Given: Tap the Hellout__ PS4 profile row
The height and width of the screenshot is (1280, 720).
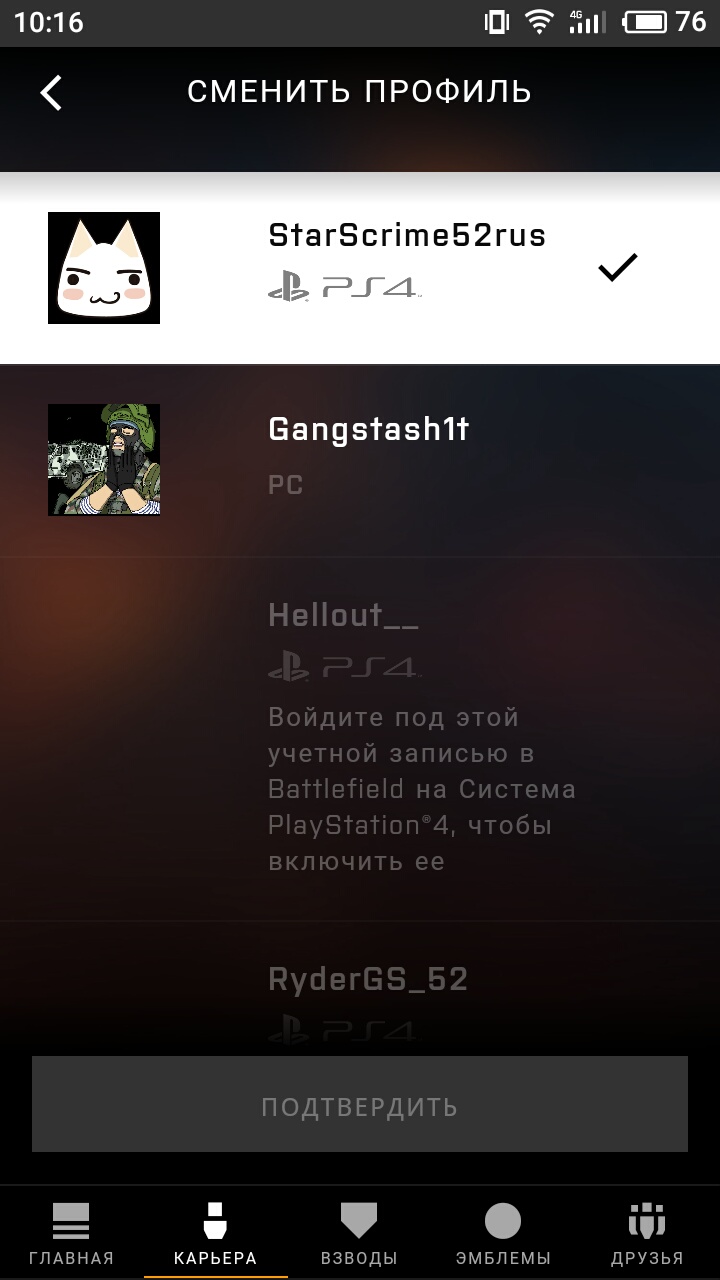Looking at the screenshot, I should click(360, 738).
